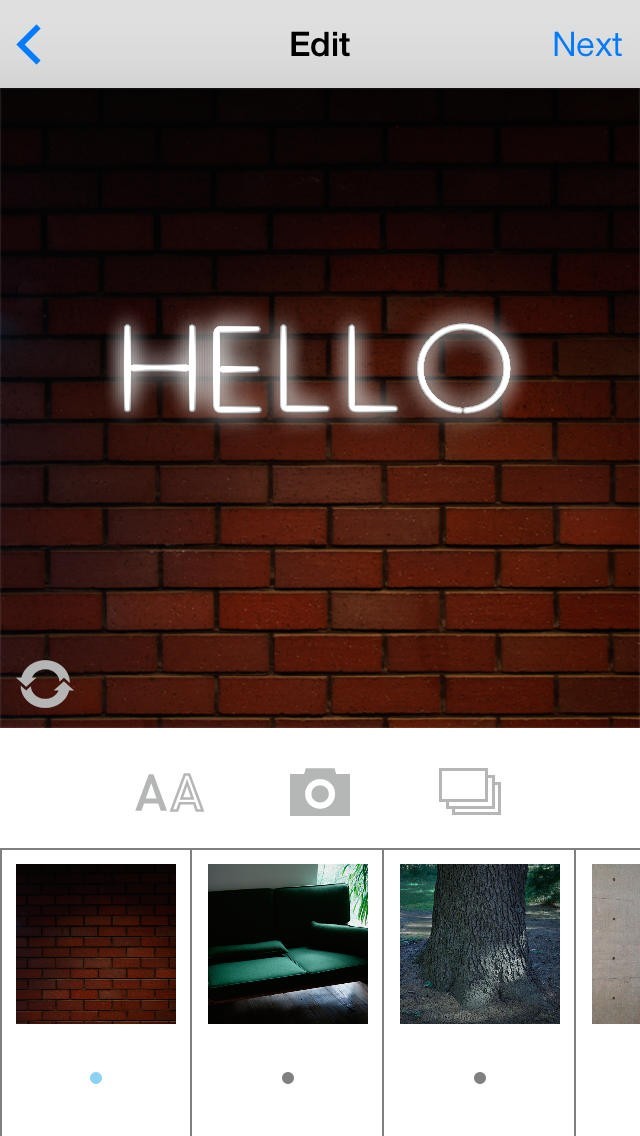
Task: Open the camera photo option
Action: tap(320, 792)
